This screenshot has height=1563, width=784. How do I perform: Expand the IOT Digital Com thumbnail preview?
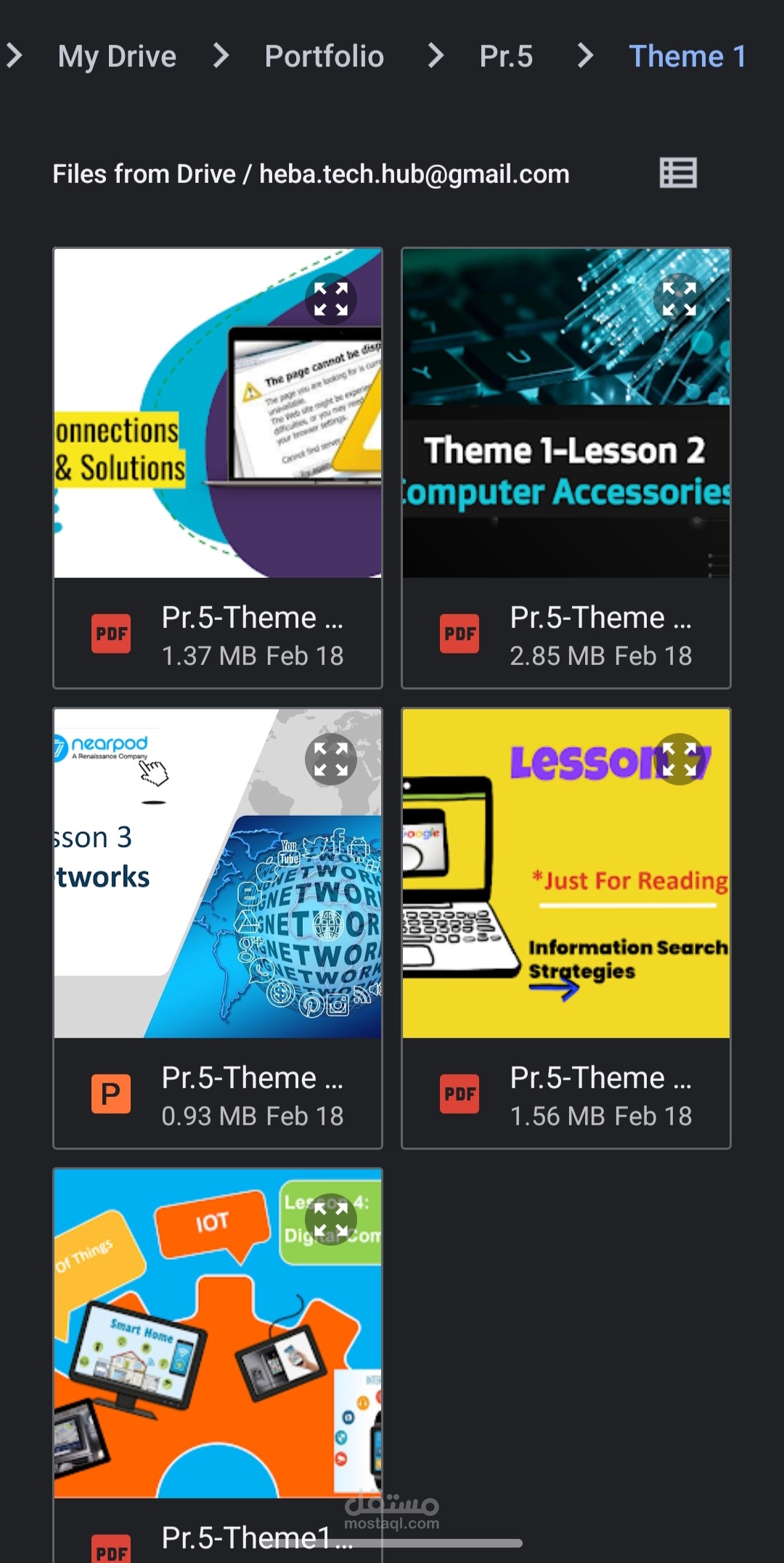pyautogui.click(x=331, y=1220)
